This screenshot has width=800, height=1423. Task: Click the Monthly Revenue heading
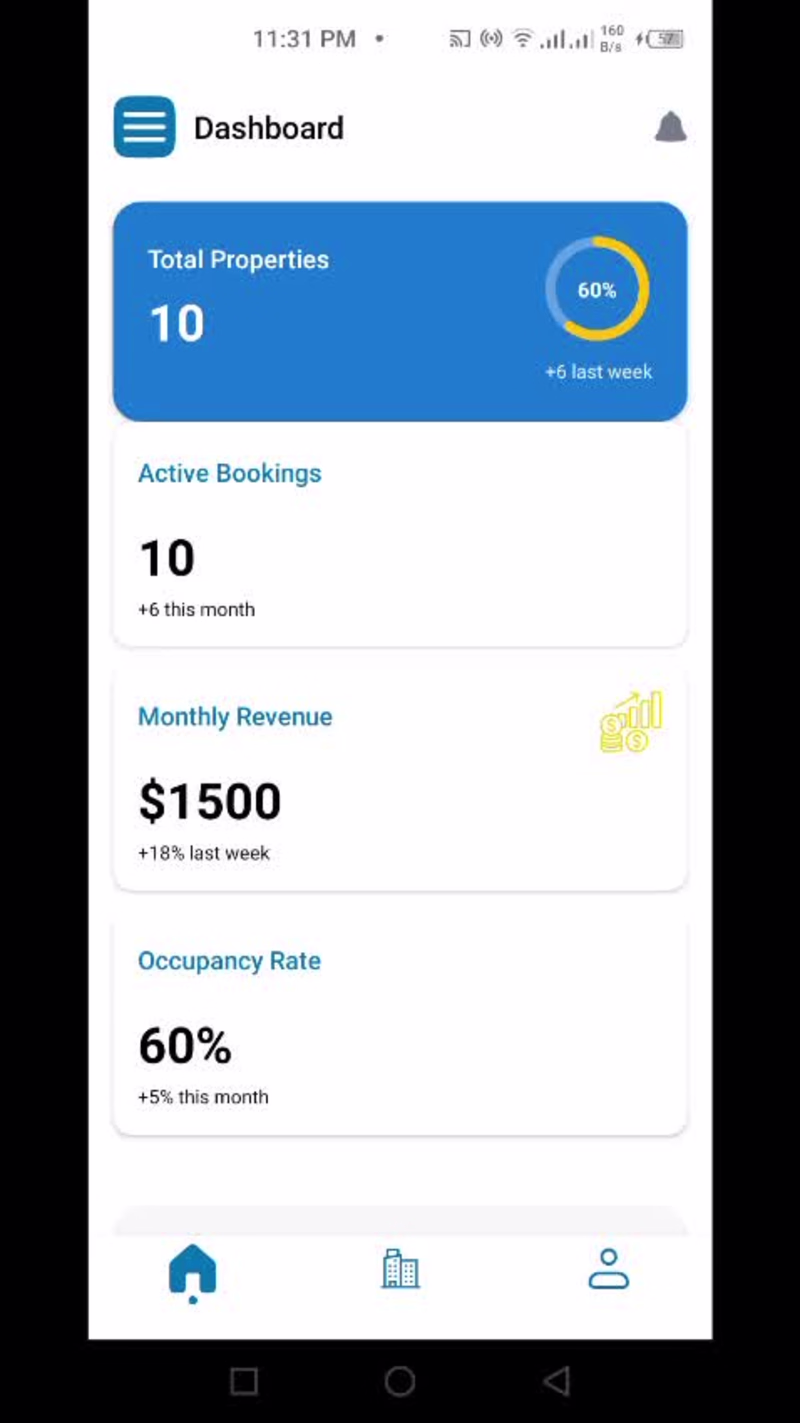[x=235, y=716]
